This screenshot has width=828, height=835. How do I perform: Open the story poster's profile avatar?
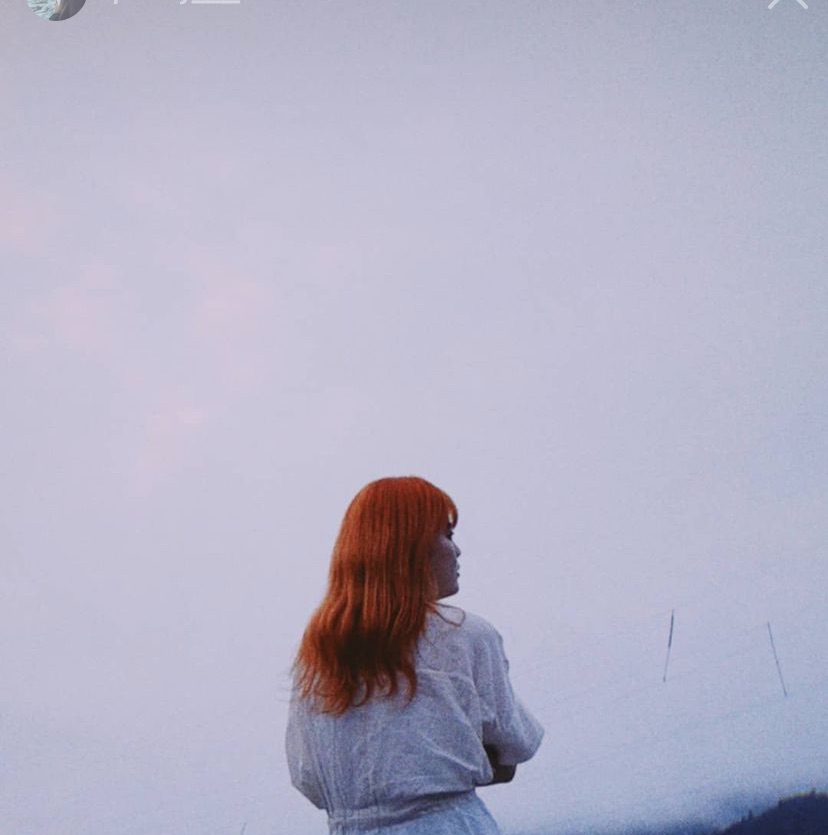point(56,6)
